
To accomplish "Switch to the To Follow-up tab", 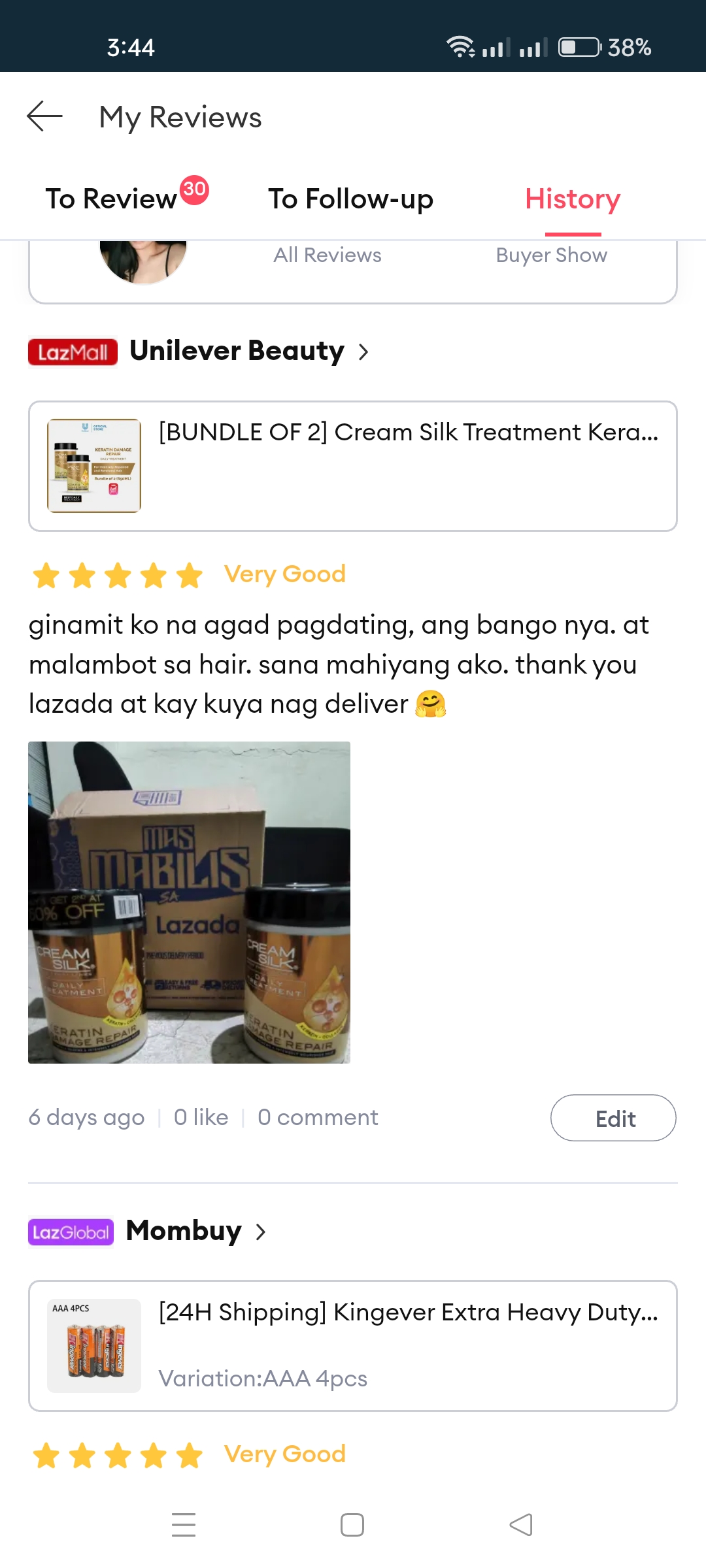I will point(351,199).
